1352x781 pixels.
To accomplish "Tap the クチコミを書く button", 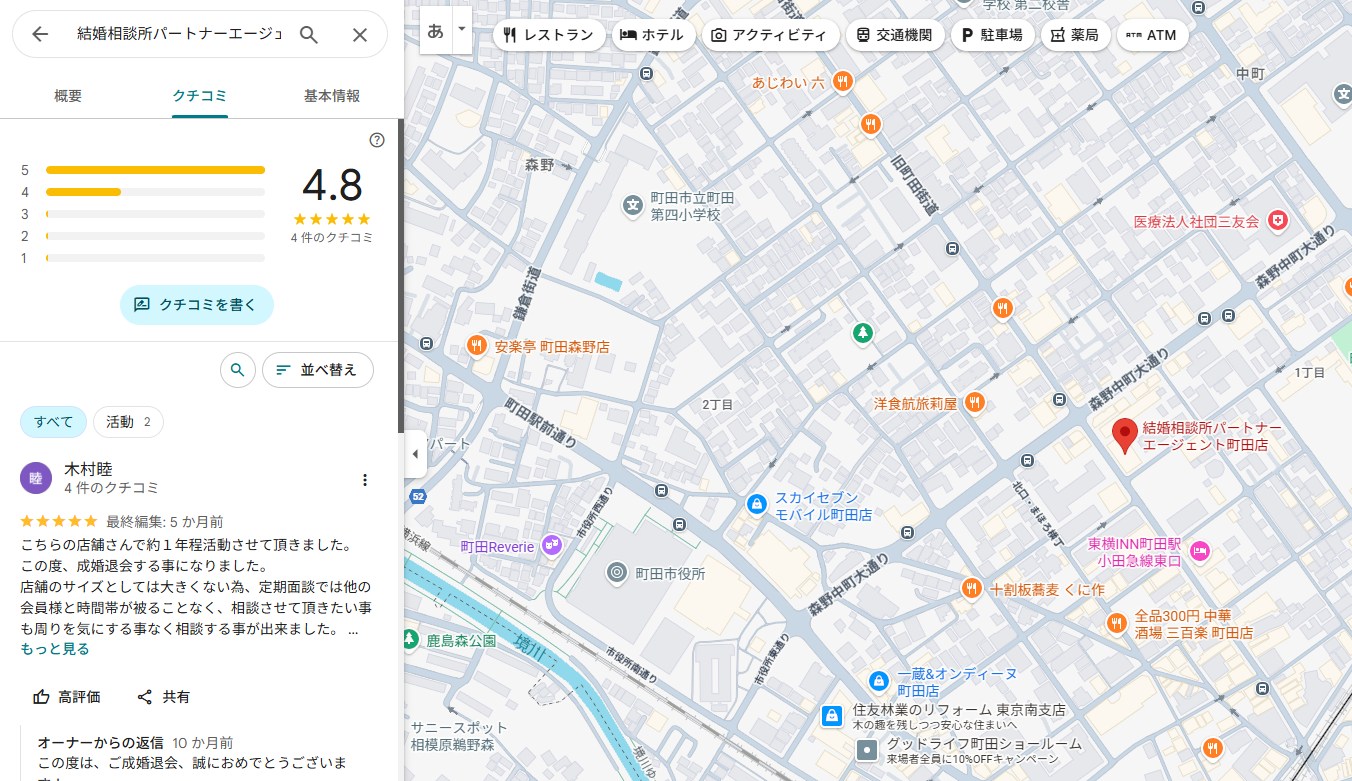I will 196,305.
